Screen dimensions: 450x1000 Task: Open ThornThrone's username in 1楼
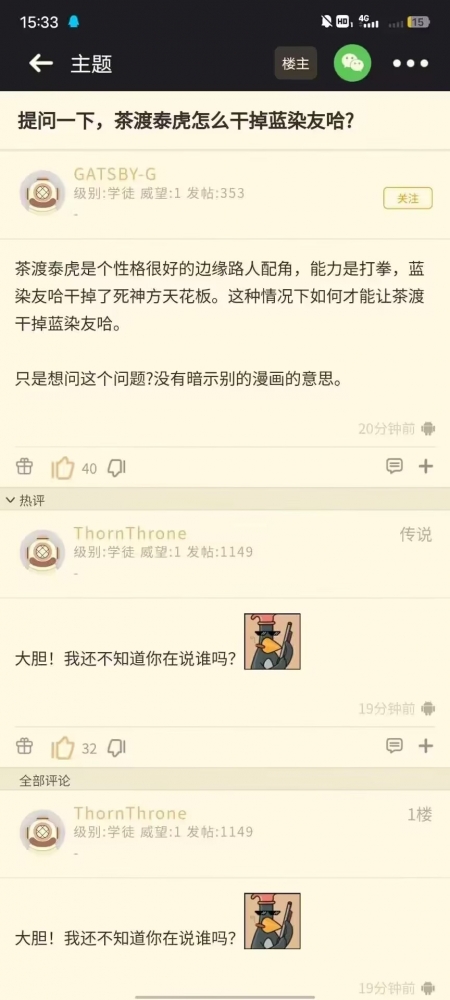[x=130, y=813]
